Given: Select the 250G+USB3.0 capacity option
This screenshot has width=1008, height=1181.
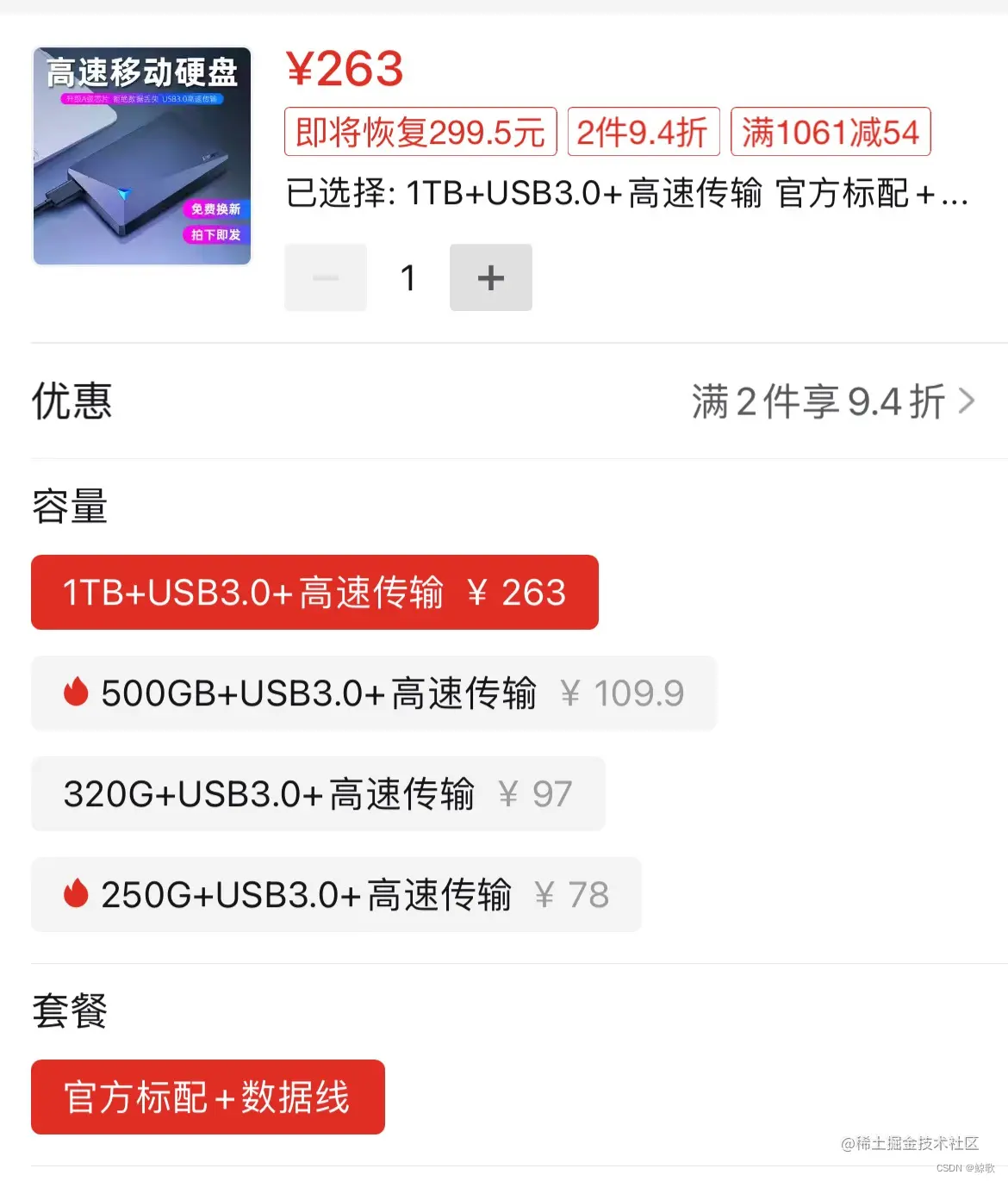Looking at the screenshot, I should (336, 895).
